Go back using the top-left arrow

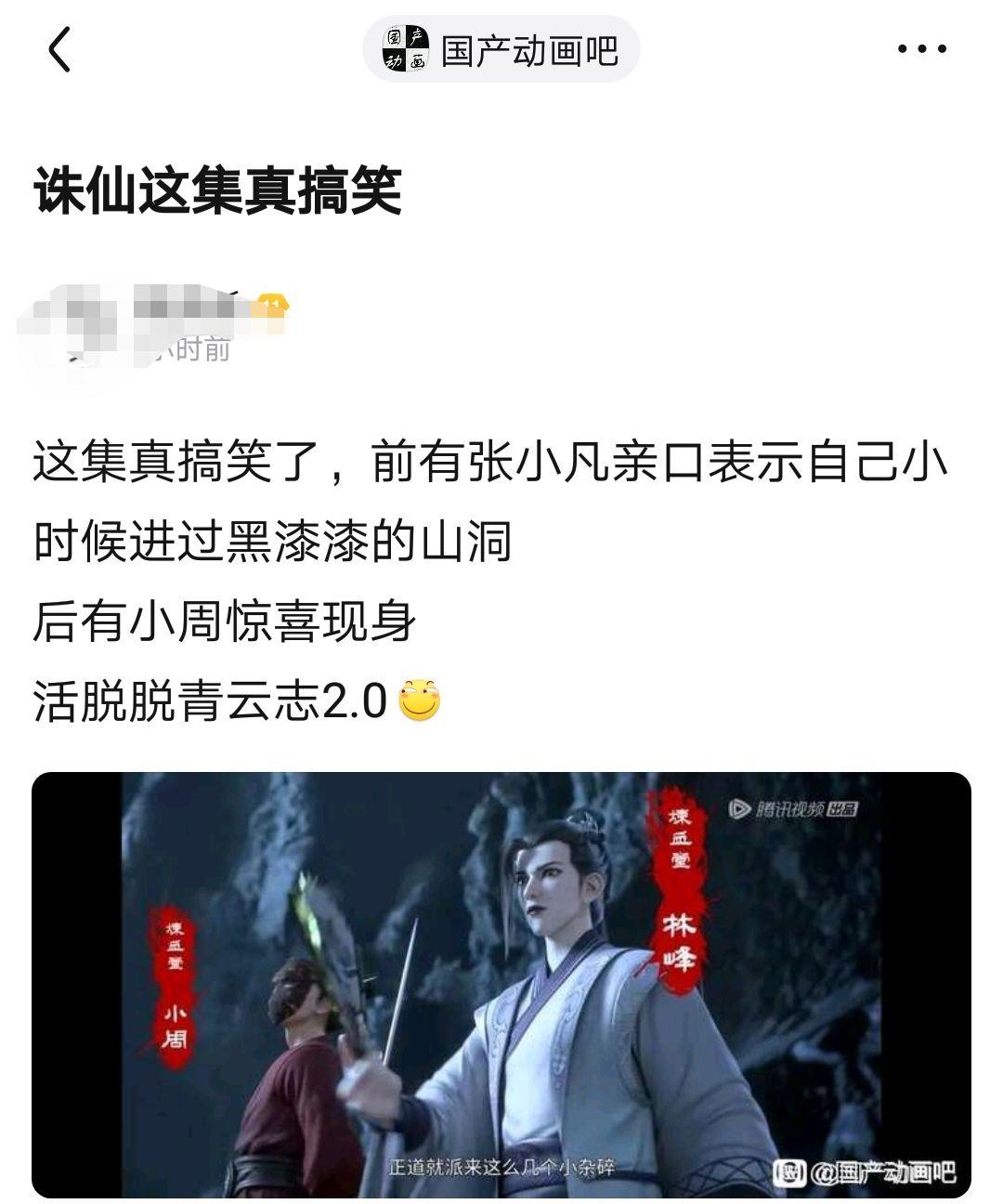(59, 50)
